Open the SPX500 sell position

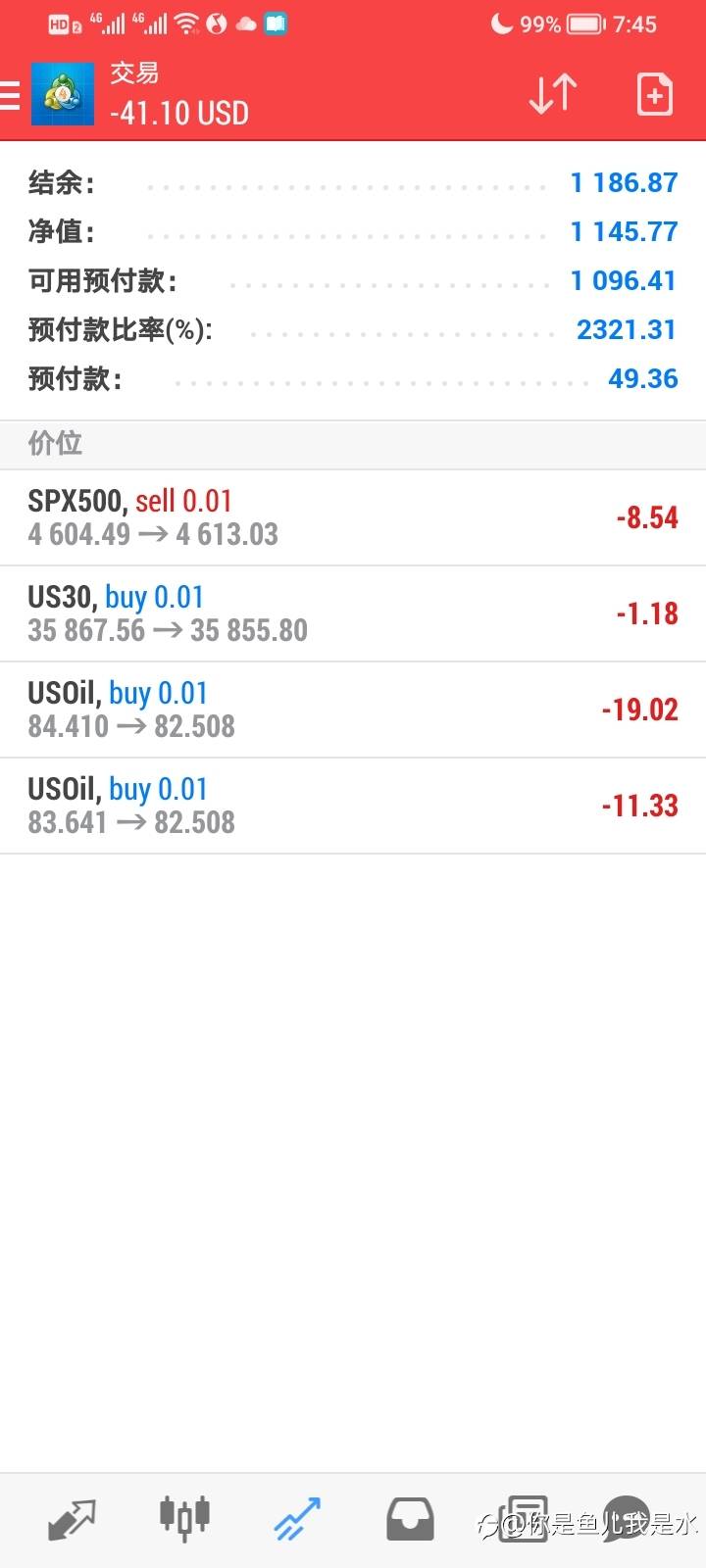click(x=353, y=517)
